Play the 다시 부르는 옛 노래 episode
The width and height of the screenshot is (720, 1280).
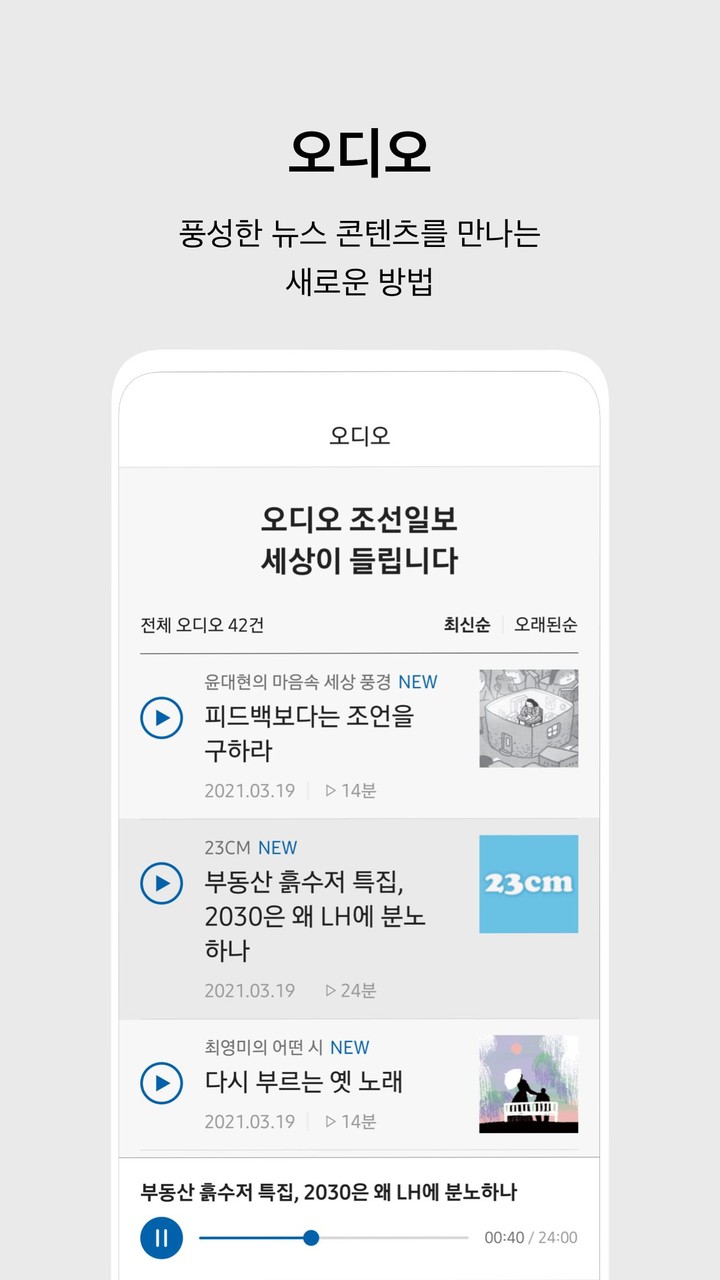point(160,1083)
